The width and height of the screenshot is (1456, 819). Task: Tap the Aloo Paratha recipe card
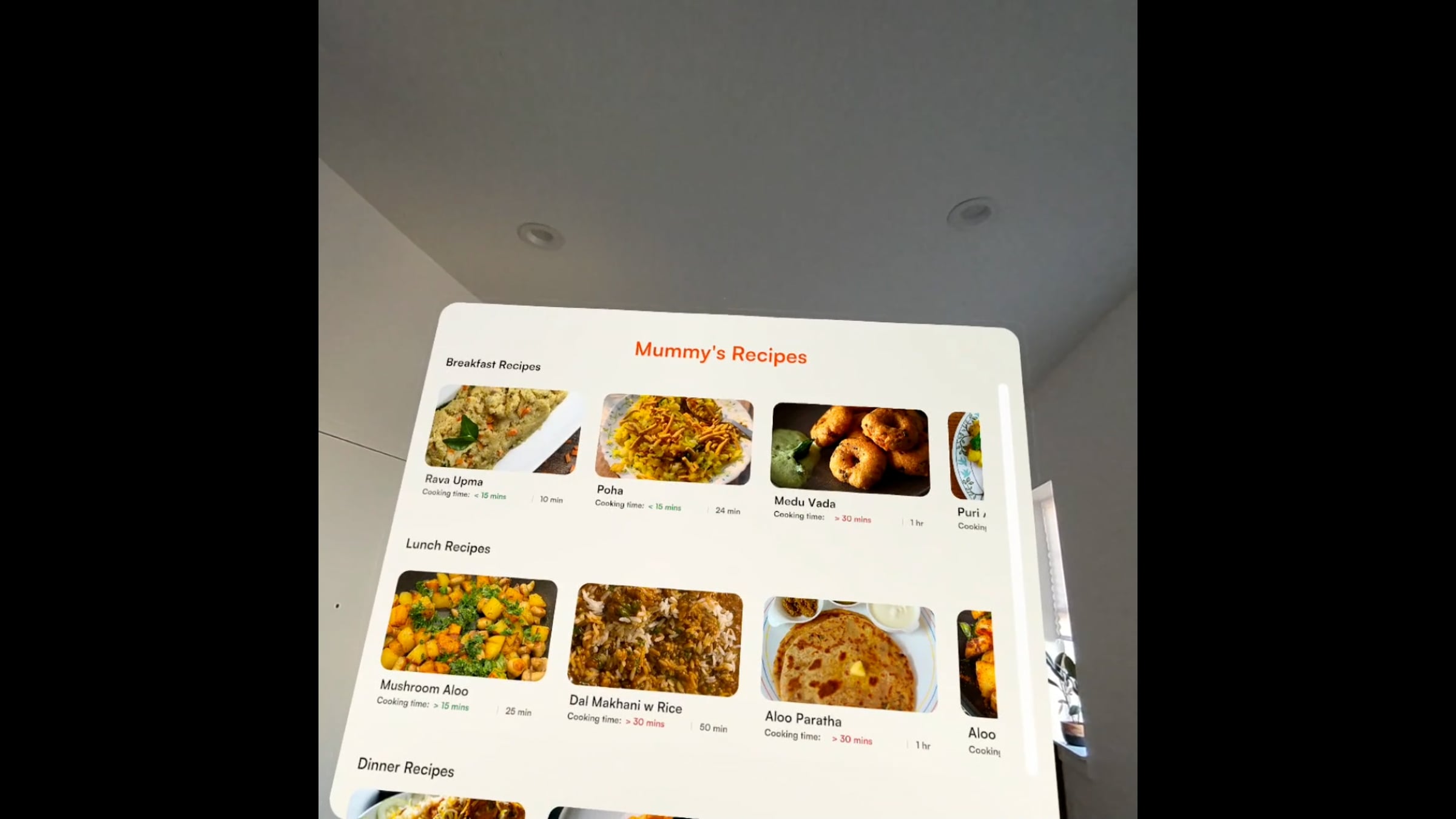click(849, 655)
